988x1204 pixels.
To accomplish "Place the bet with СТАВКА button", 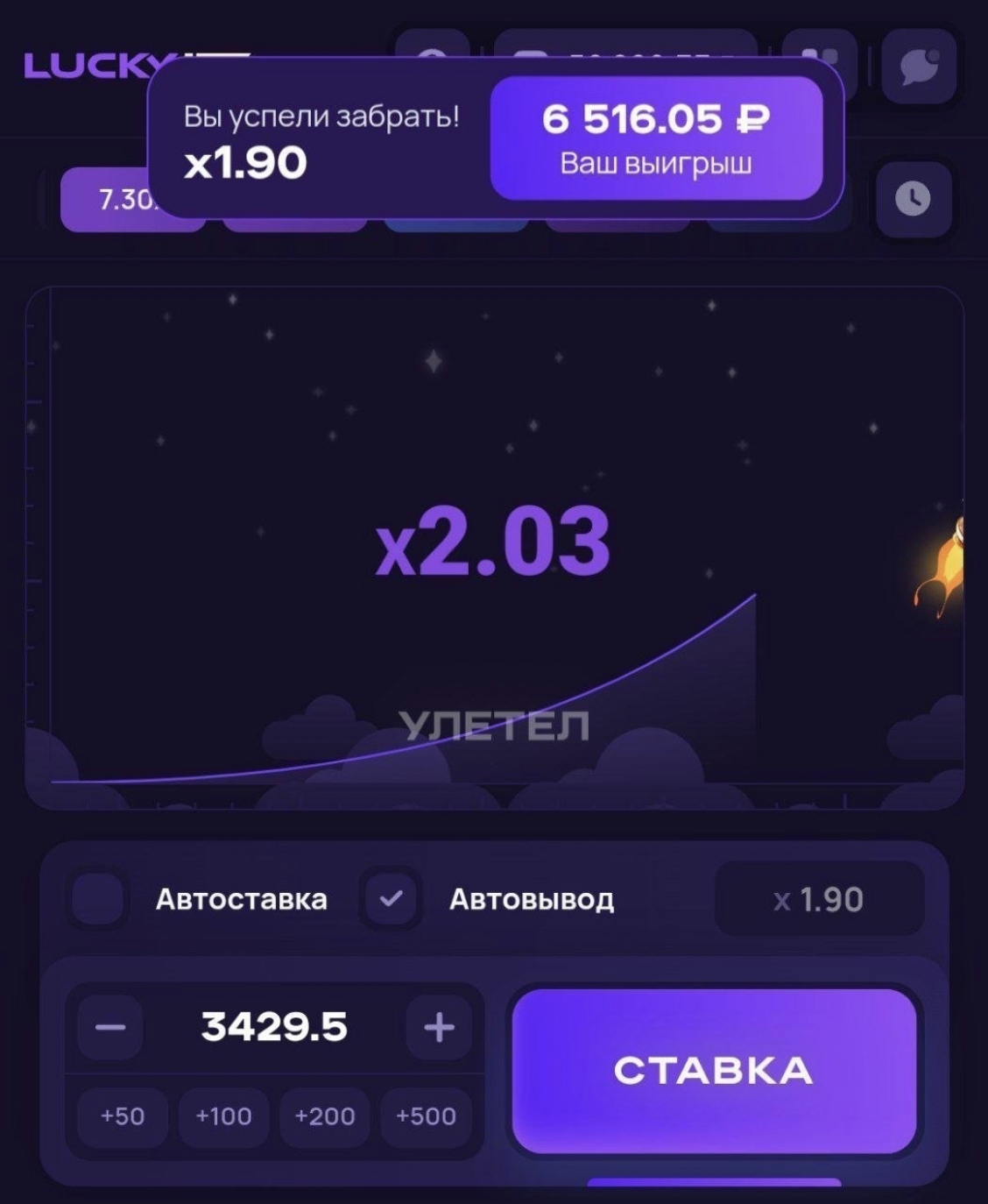I will (714, 1071).
